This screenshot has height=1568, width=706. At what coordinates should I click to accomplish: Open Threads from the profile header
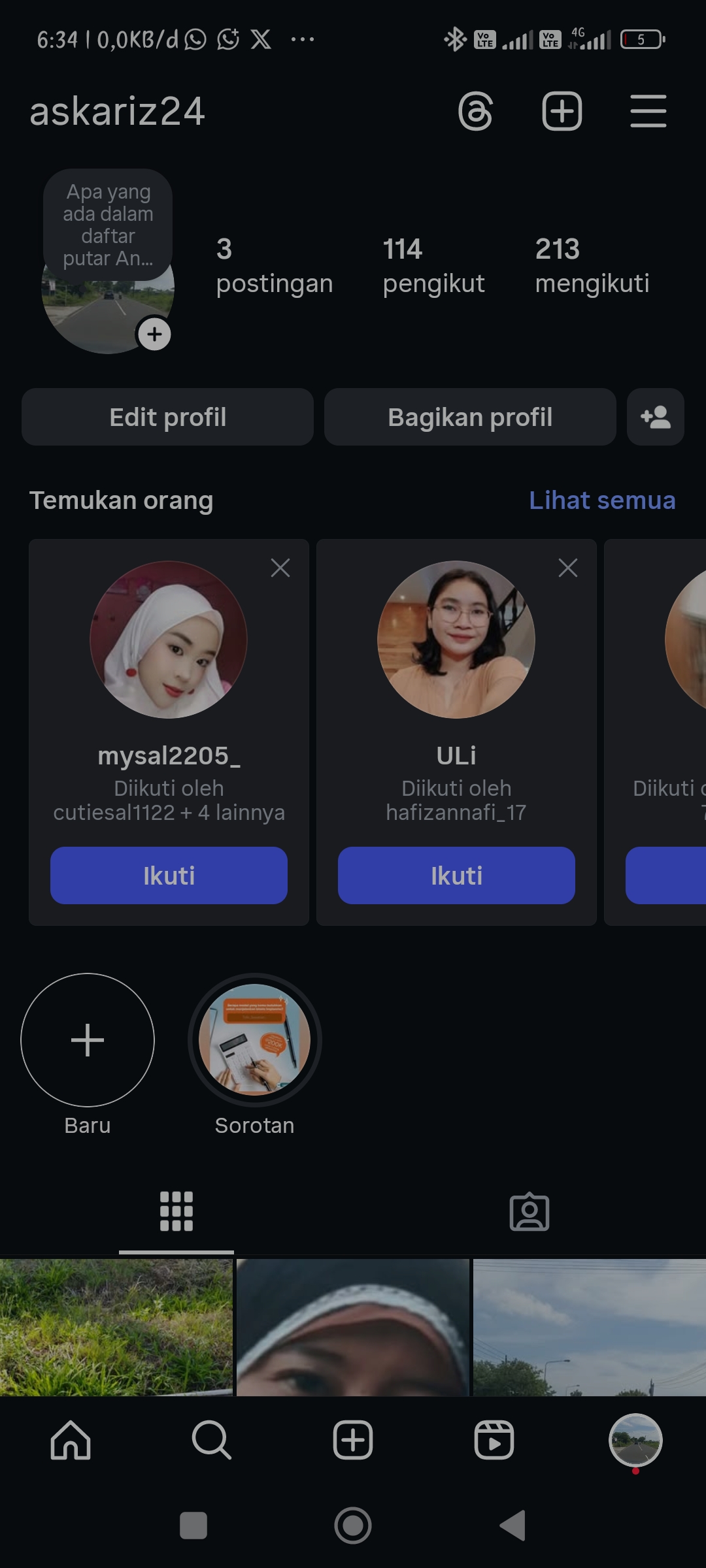[475, 112]
